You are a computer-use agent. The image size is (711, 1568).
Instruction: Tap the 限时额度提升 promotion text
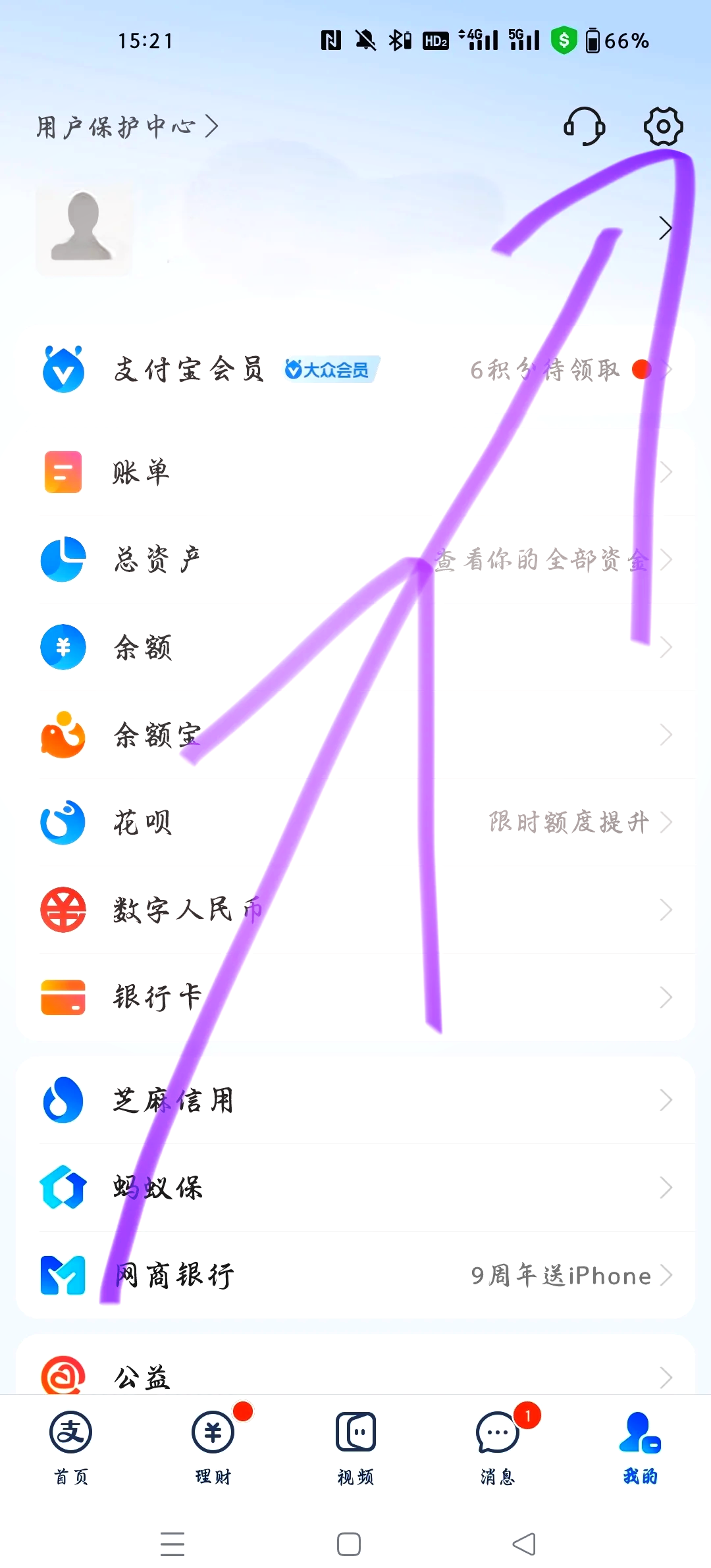(567, 822)
